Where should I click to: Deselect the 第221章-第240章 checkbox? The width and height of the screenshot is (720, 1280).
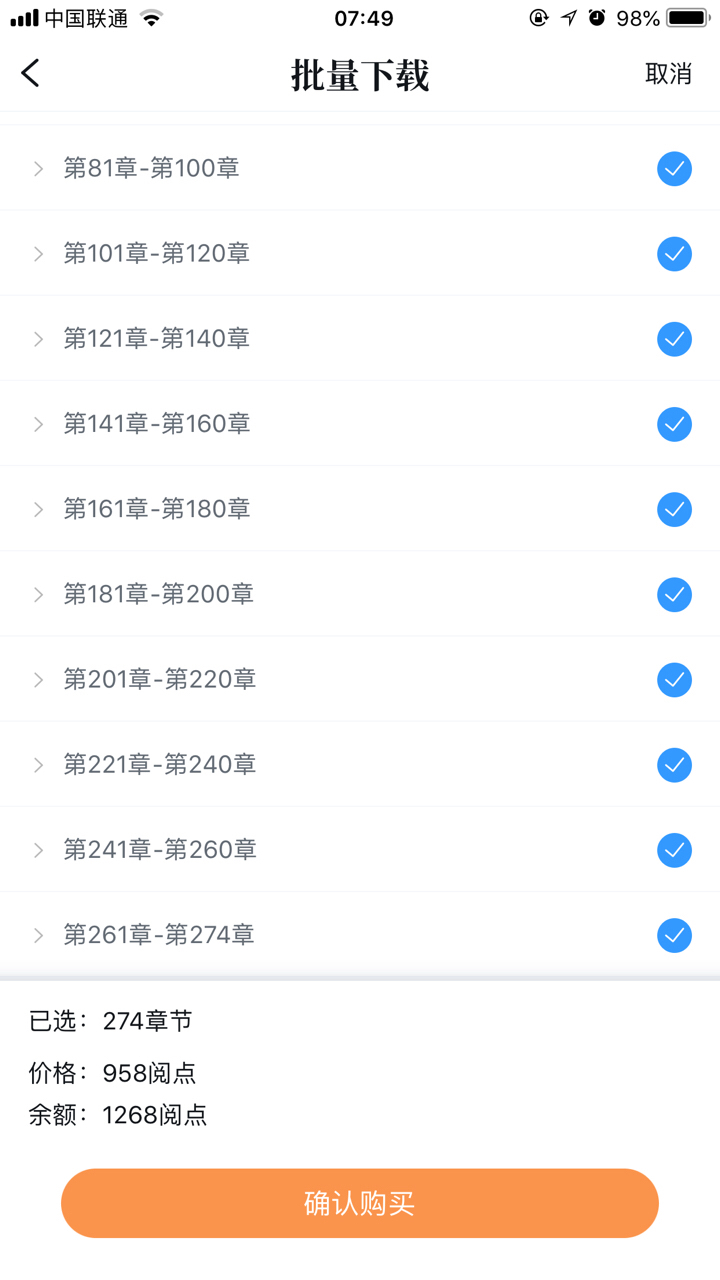(674, 764)
